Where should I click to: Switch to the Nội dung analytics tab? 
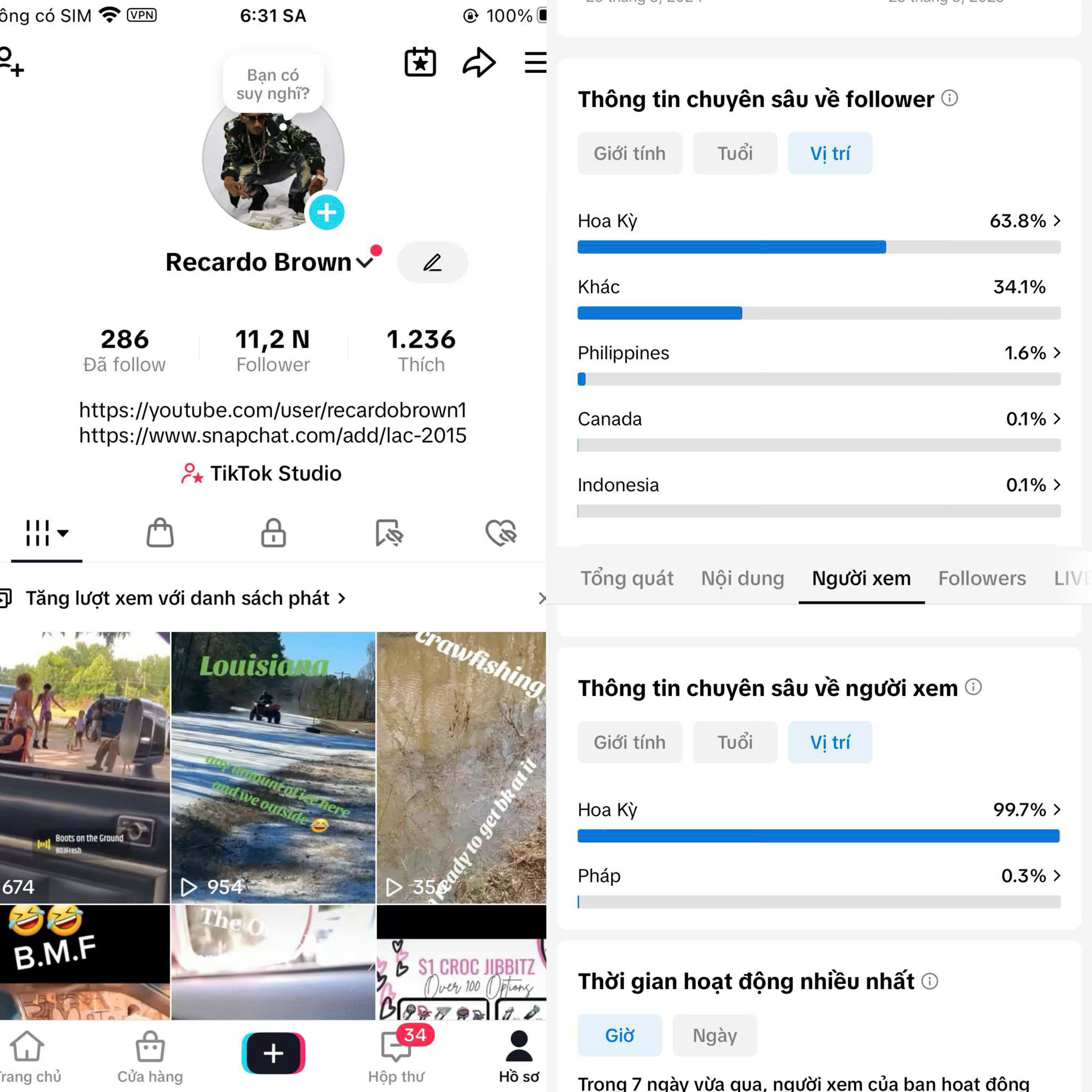coord(742,578)
